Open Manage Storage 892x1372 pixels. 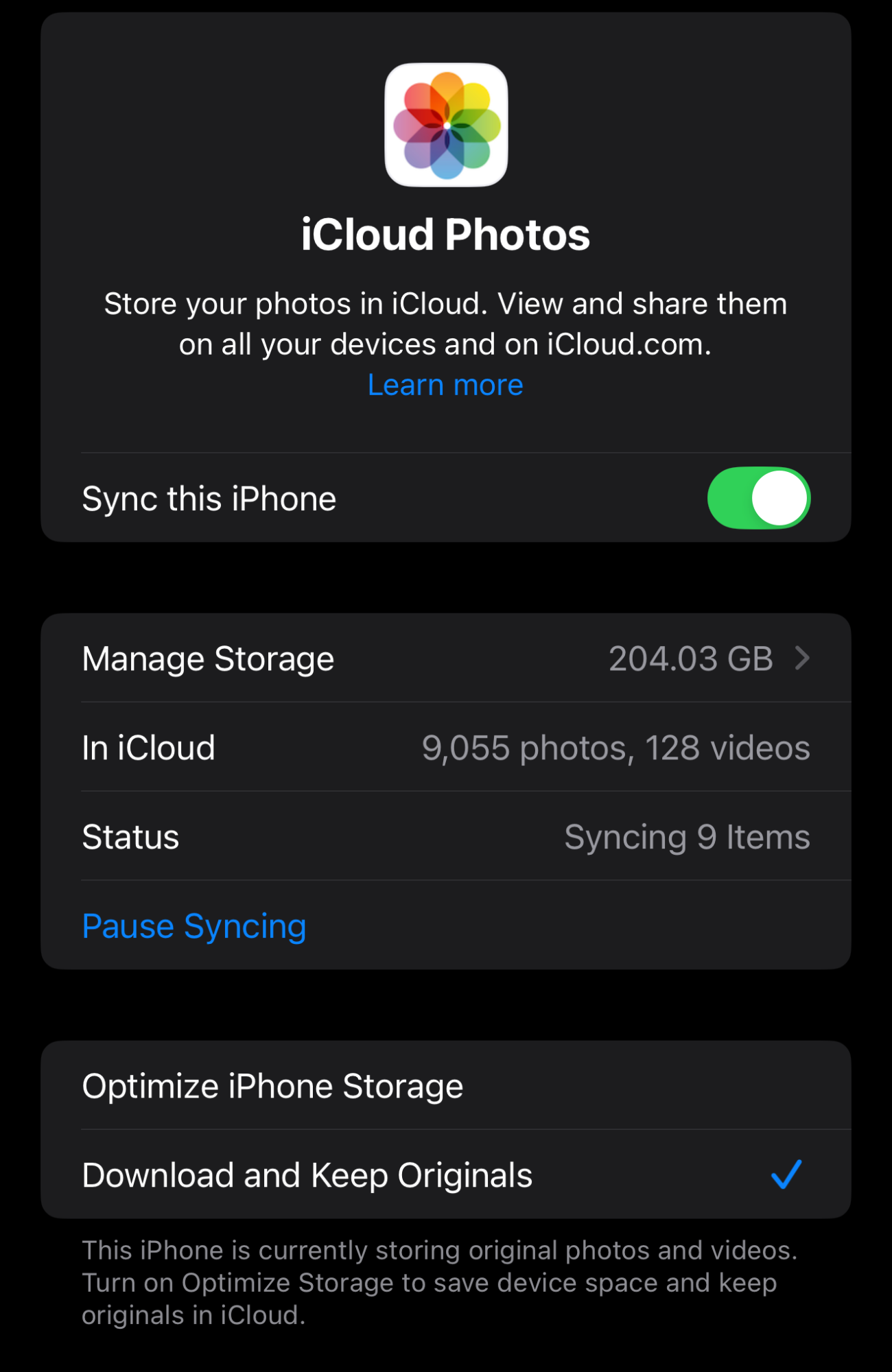(446, 659)
